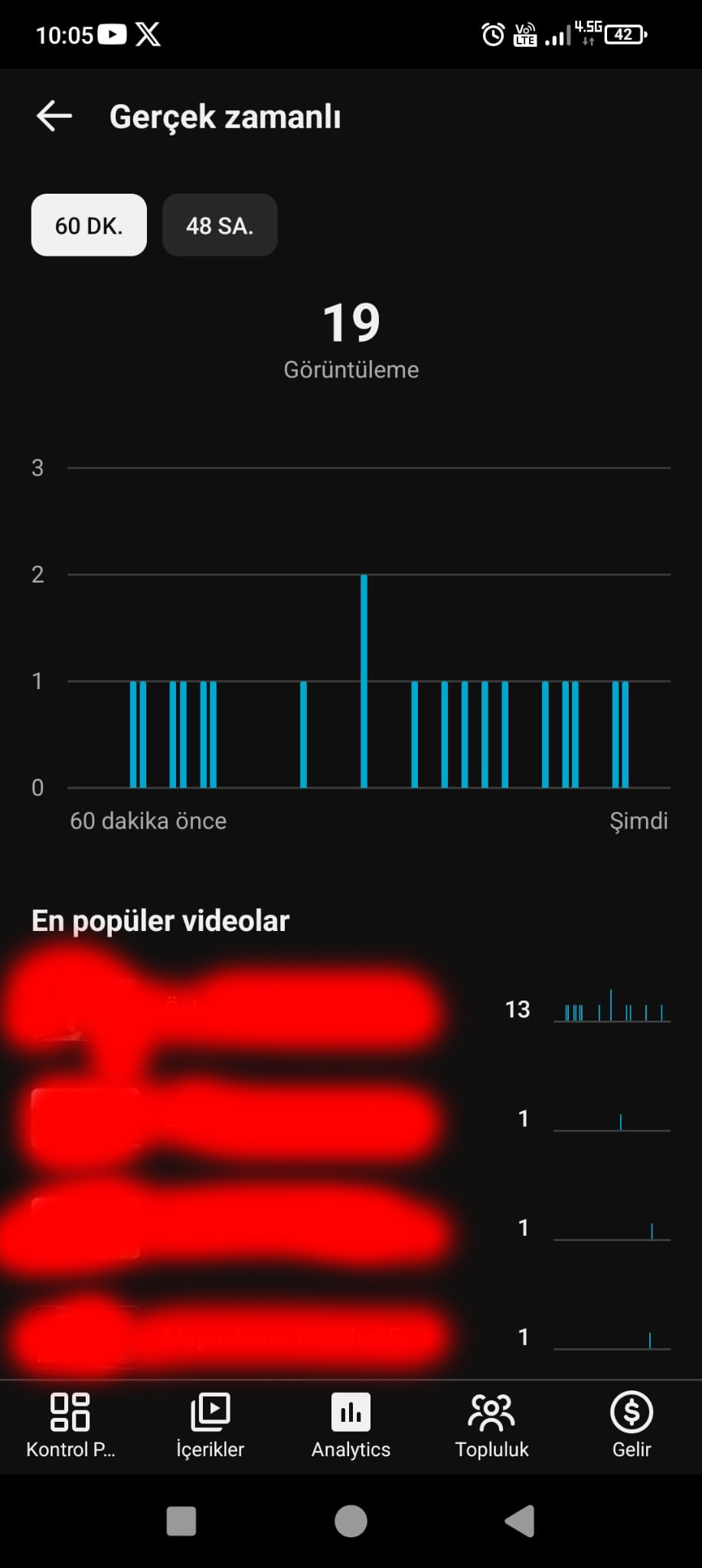
Task: Open the Kontrol Paneli tab
Action: click(x=70, y=1426)
